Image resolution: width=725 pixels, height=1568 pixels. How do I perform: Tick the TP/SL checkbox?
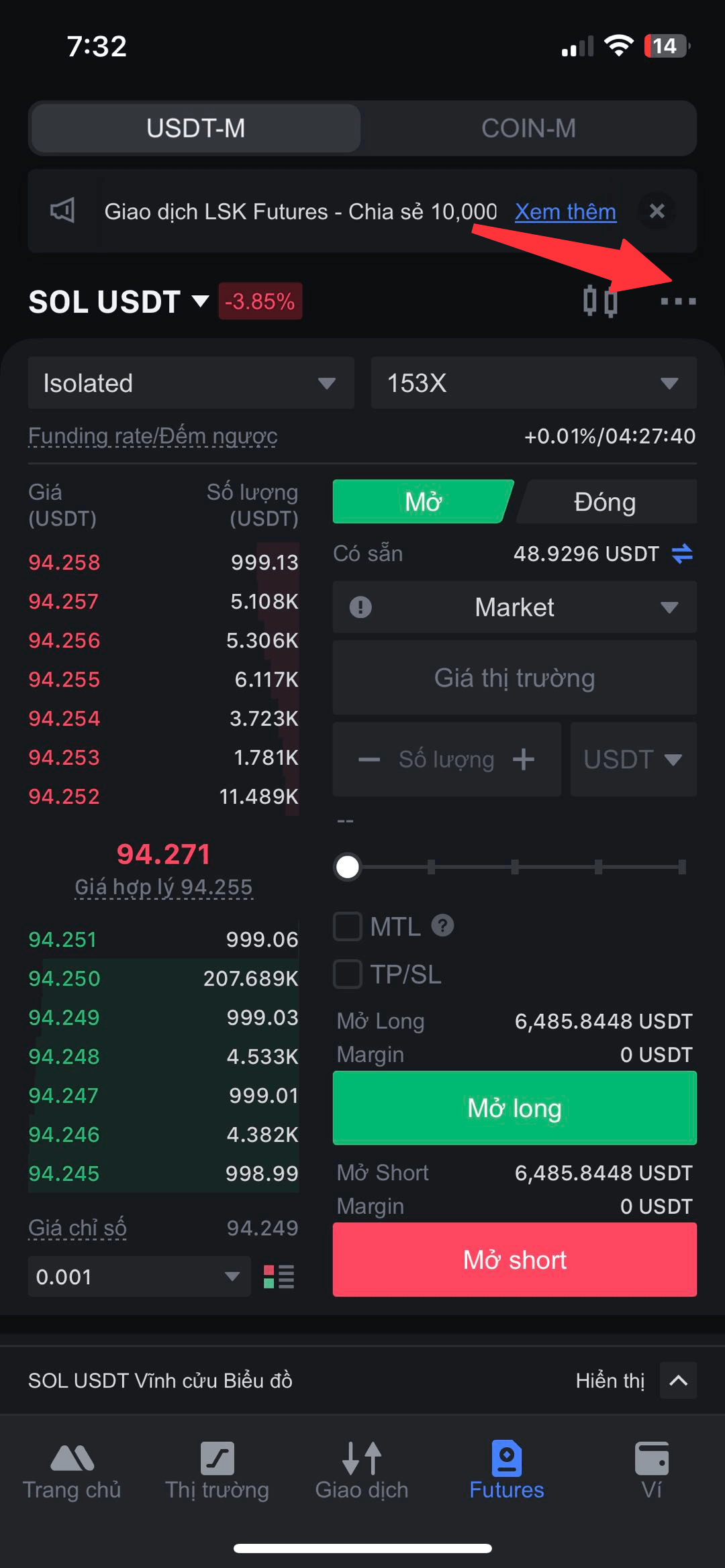click(348, 974)
